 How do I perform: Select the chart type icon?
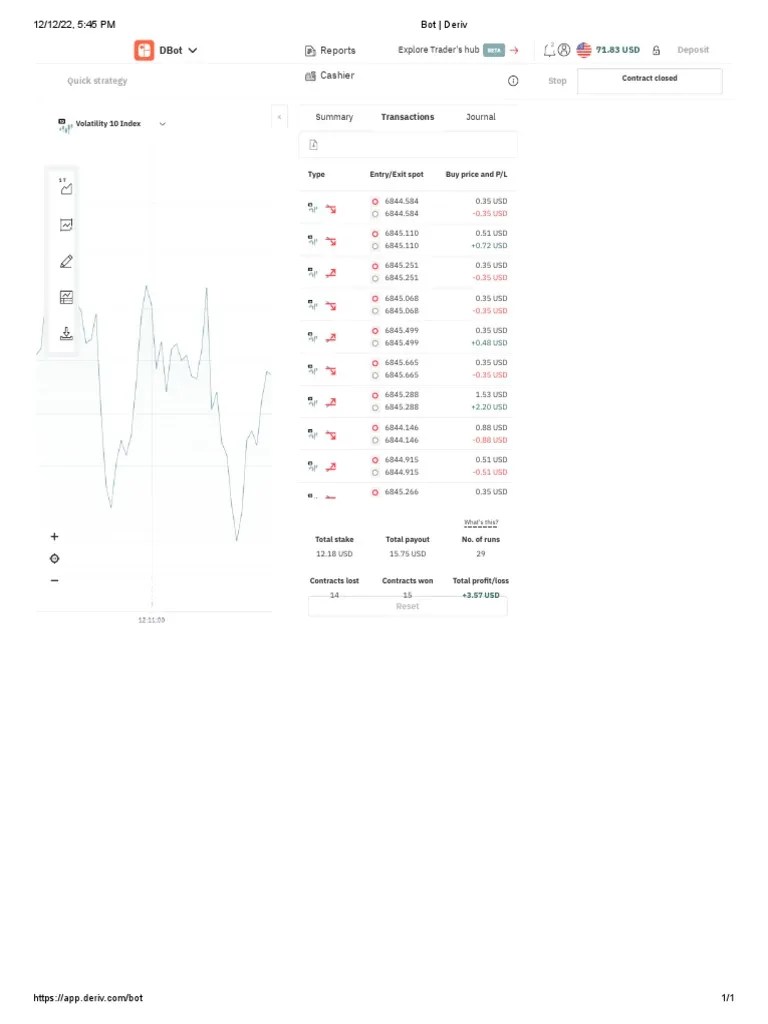click(x=64, y=187)
